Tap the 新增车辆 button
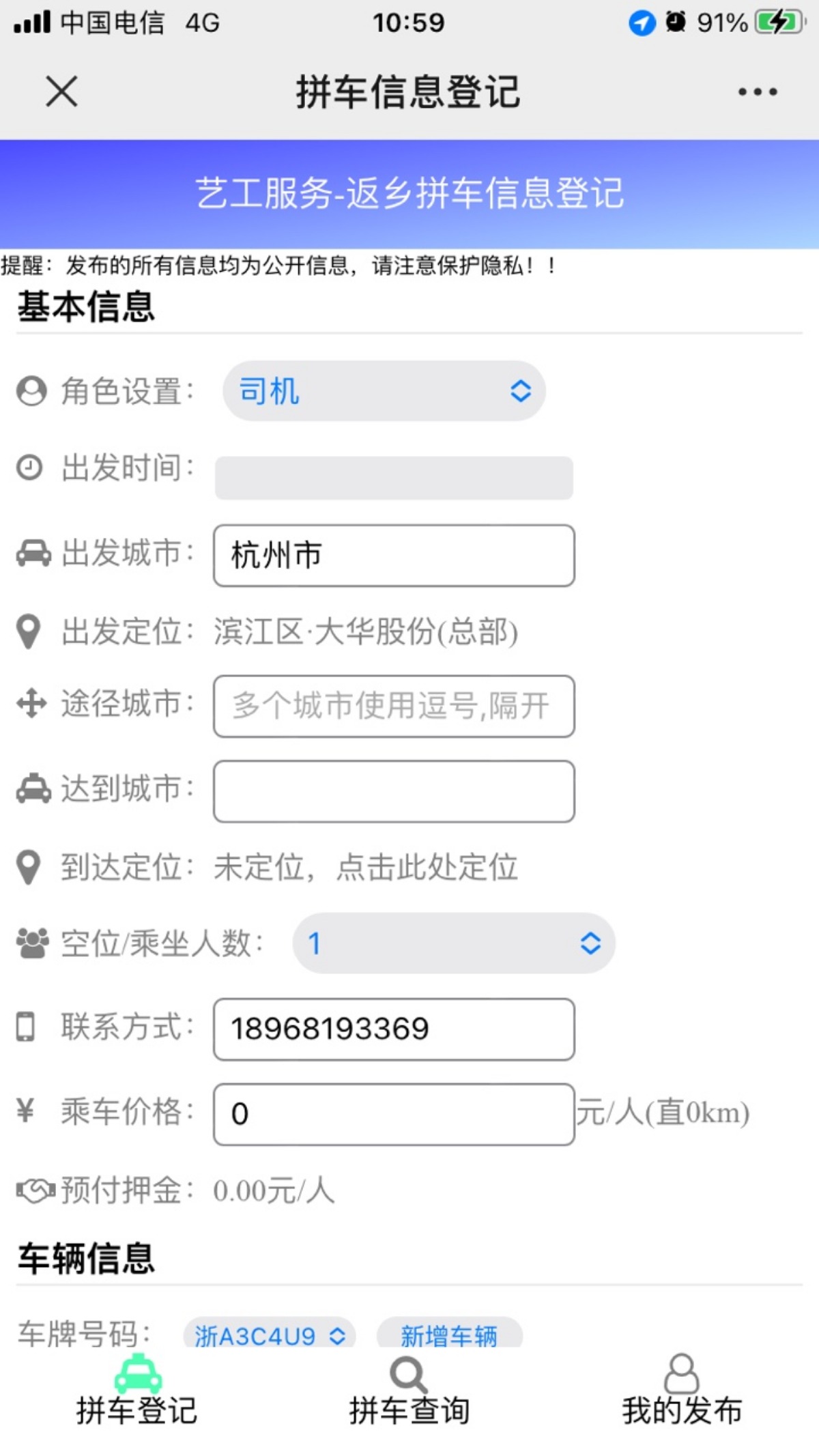 tap(449, 1334)
